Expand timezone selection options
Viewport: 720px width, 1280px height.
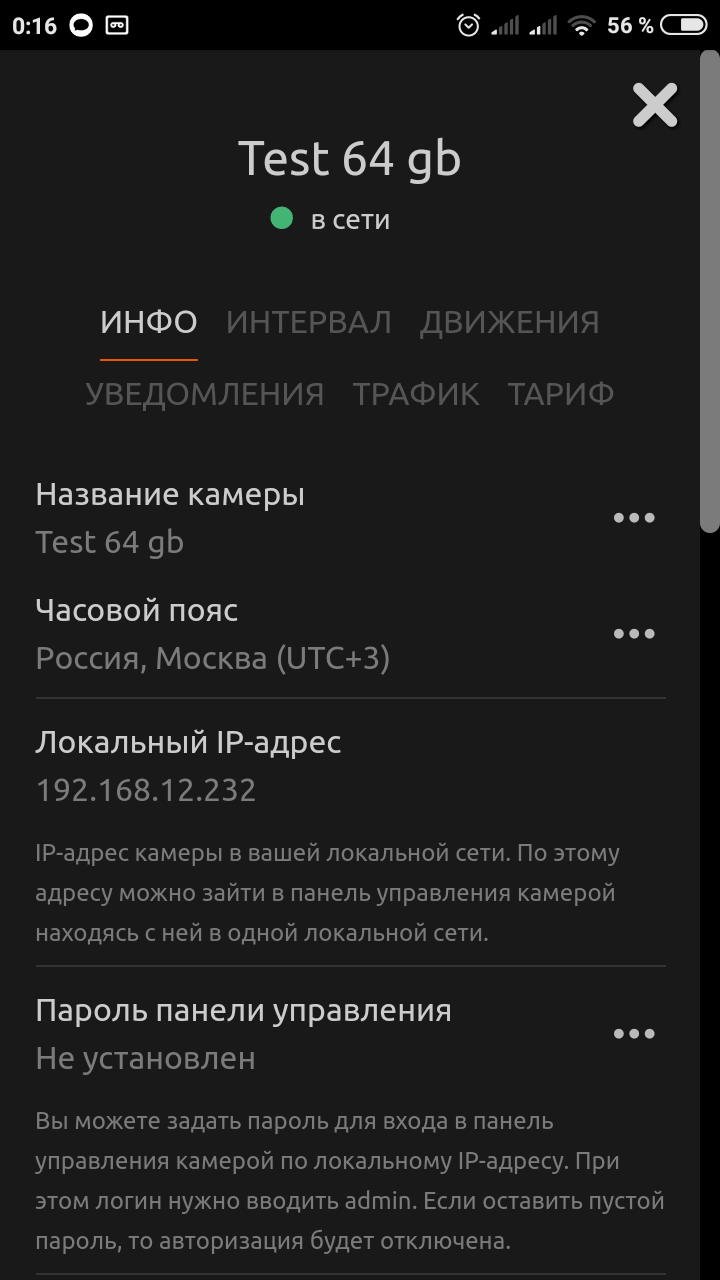click(634, 633)
